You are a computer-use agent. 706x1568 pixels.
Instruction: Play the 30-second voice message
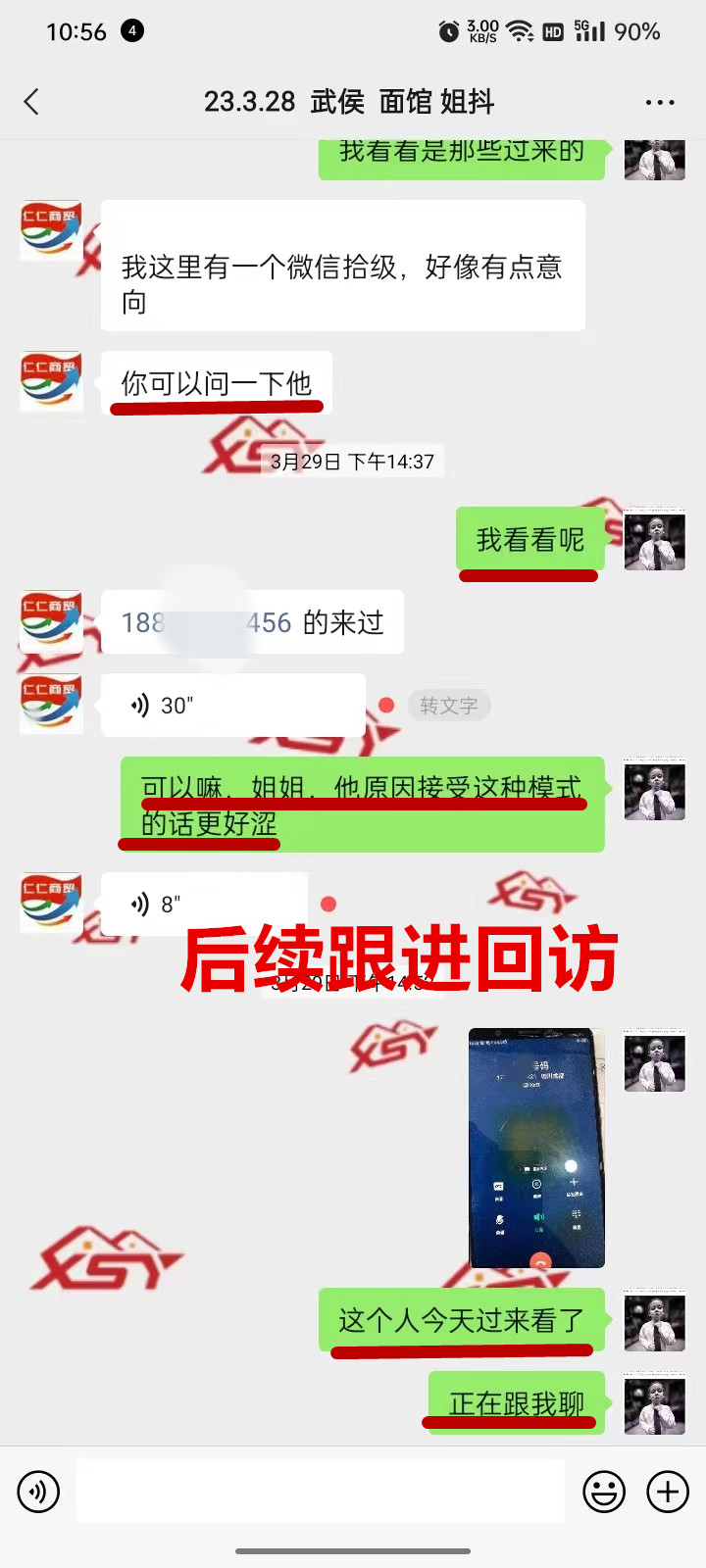[x=233, y=705]
